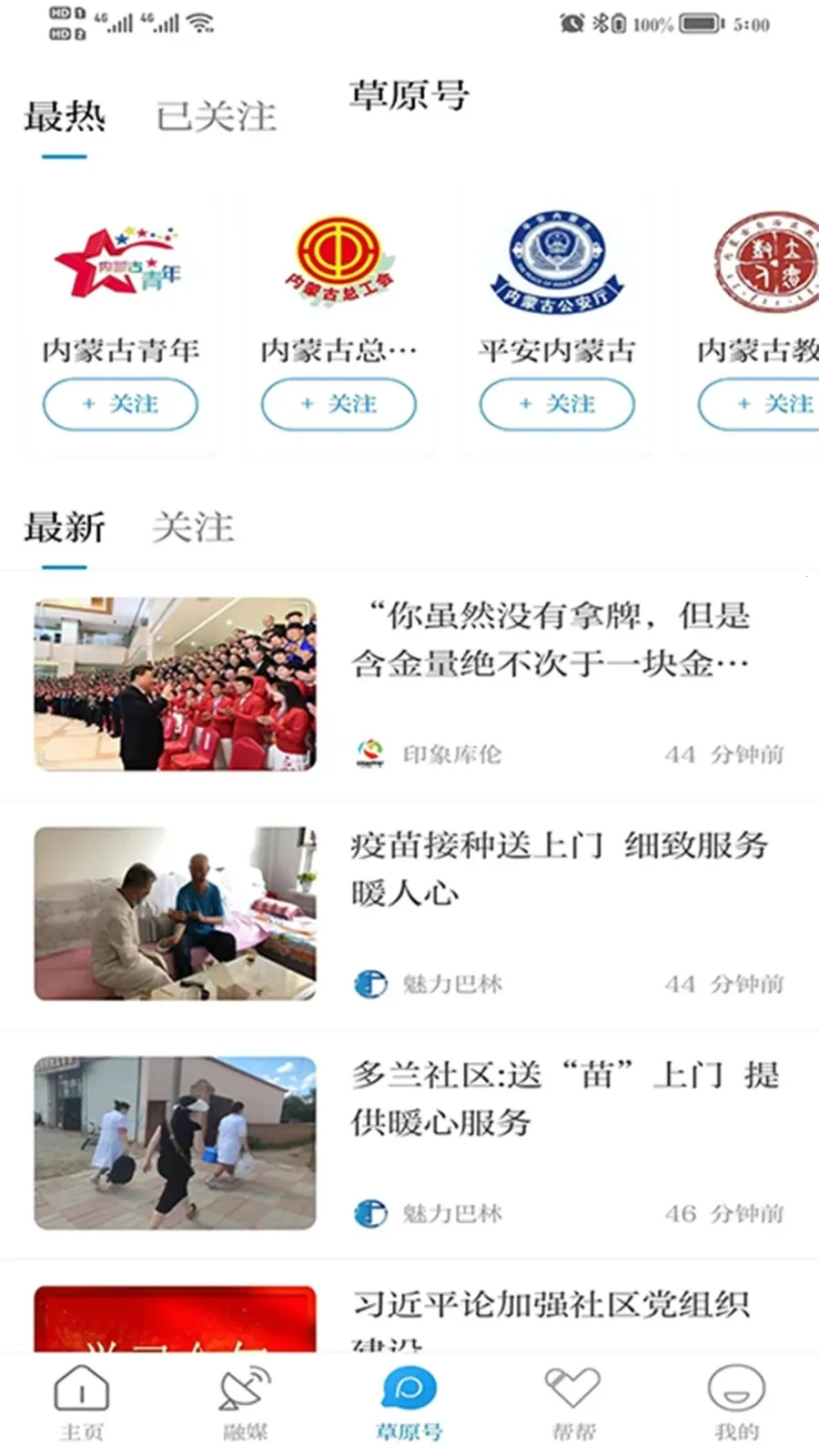
Task: Switch to the 已关注 tab
Action: pyautogui.click(x=216, y=117)
